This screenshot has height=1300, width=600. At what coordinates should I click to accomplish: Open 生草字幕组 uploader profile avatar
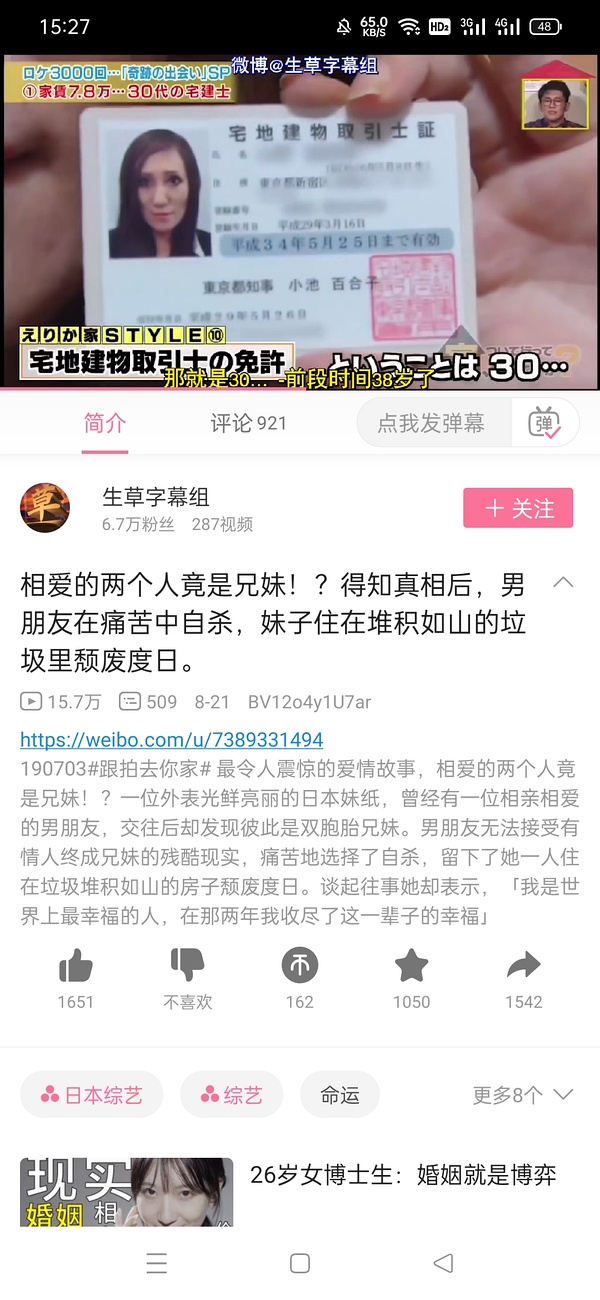click(46, 508)
